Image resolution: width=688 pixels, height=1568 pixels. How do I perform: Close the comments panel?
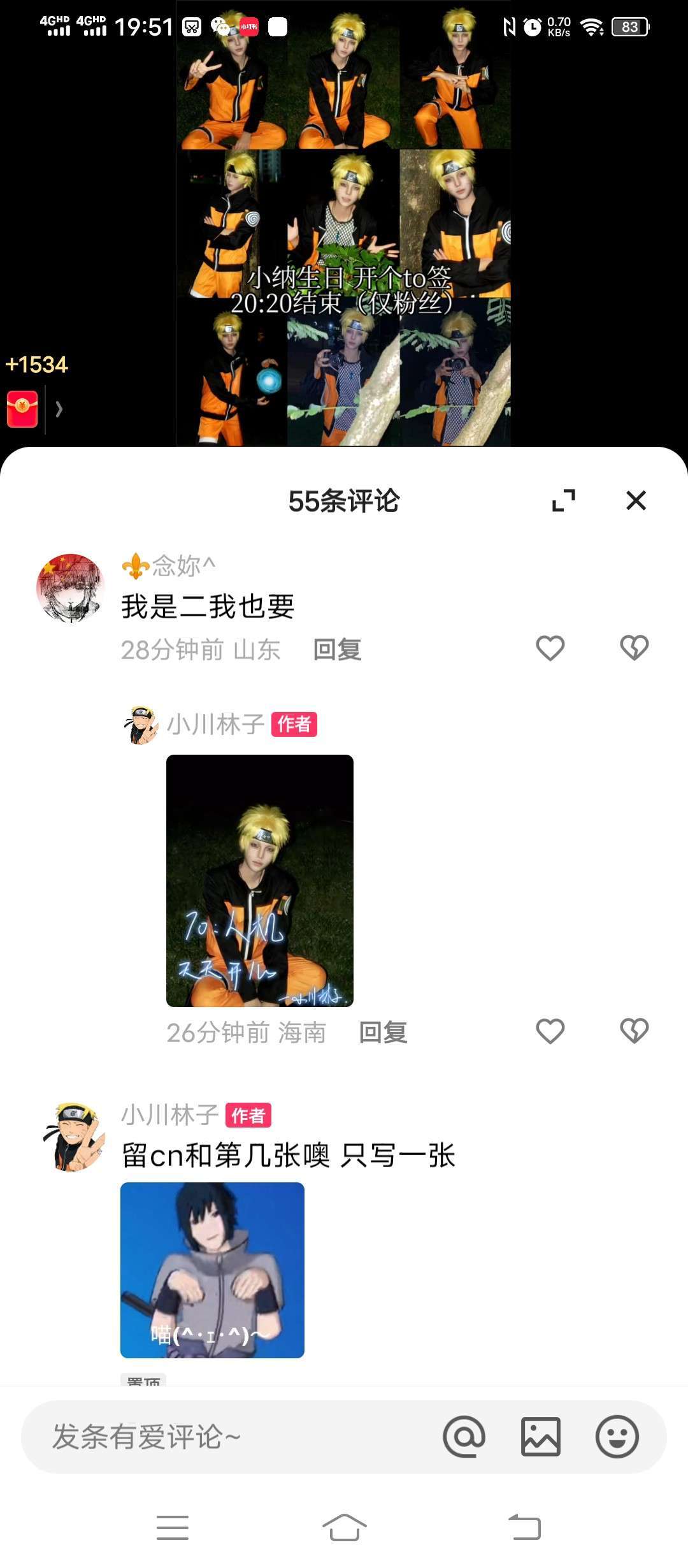click(x=636, y=500)
